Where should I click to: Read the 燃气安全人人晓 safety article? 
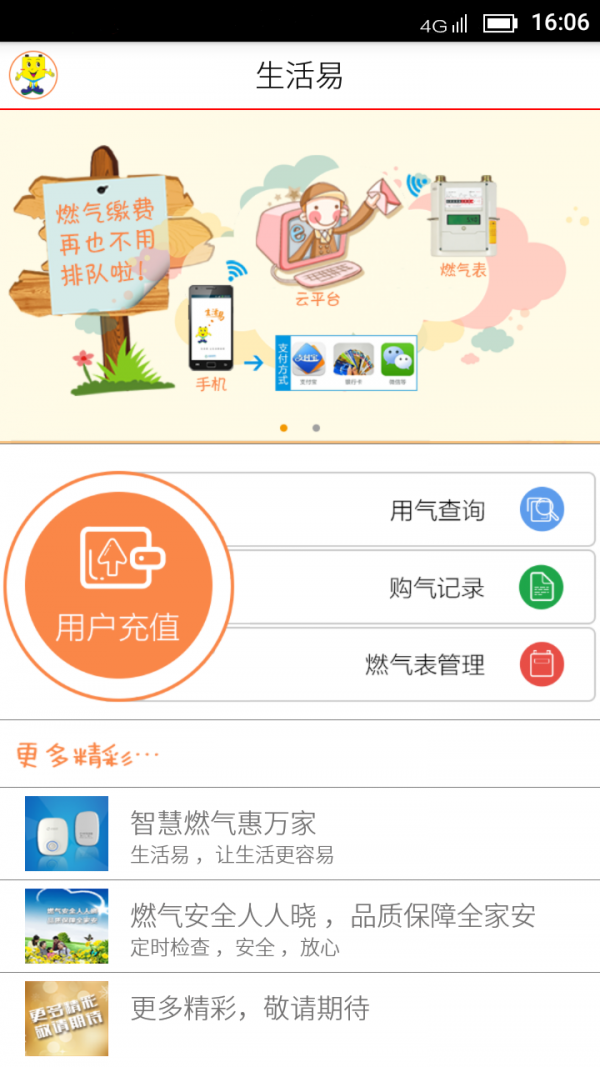(x=300, y=926)
